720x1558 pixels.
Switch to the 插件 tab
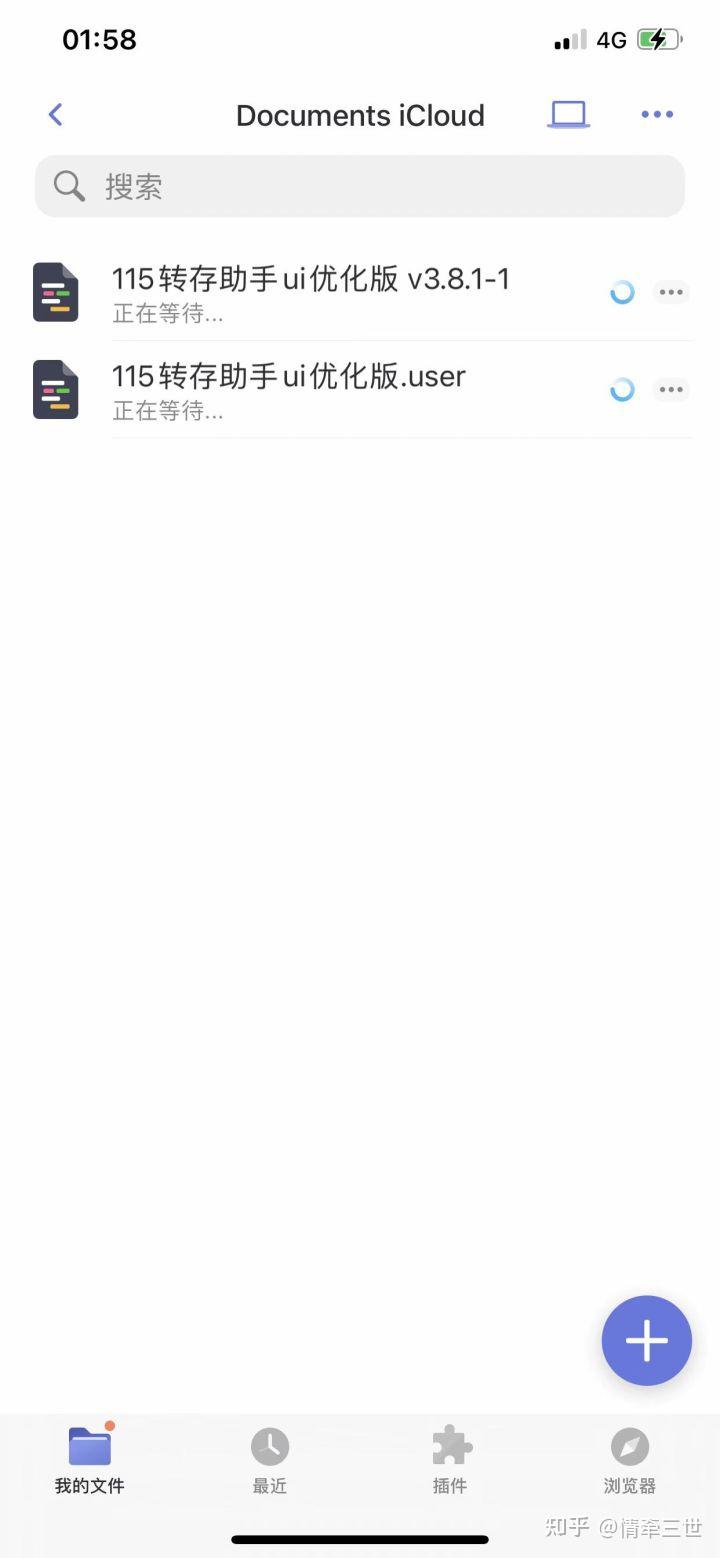tap(450, 1460)
